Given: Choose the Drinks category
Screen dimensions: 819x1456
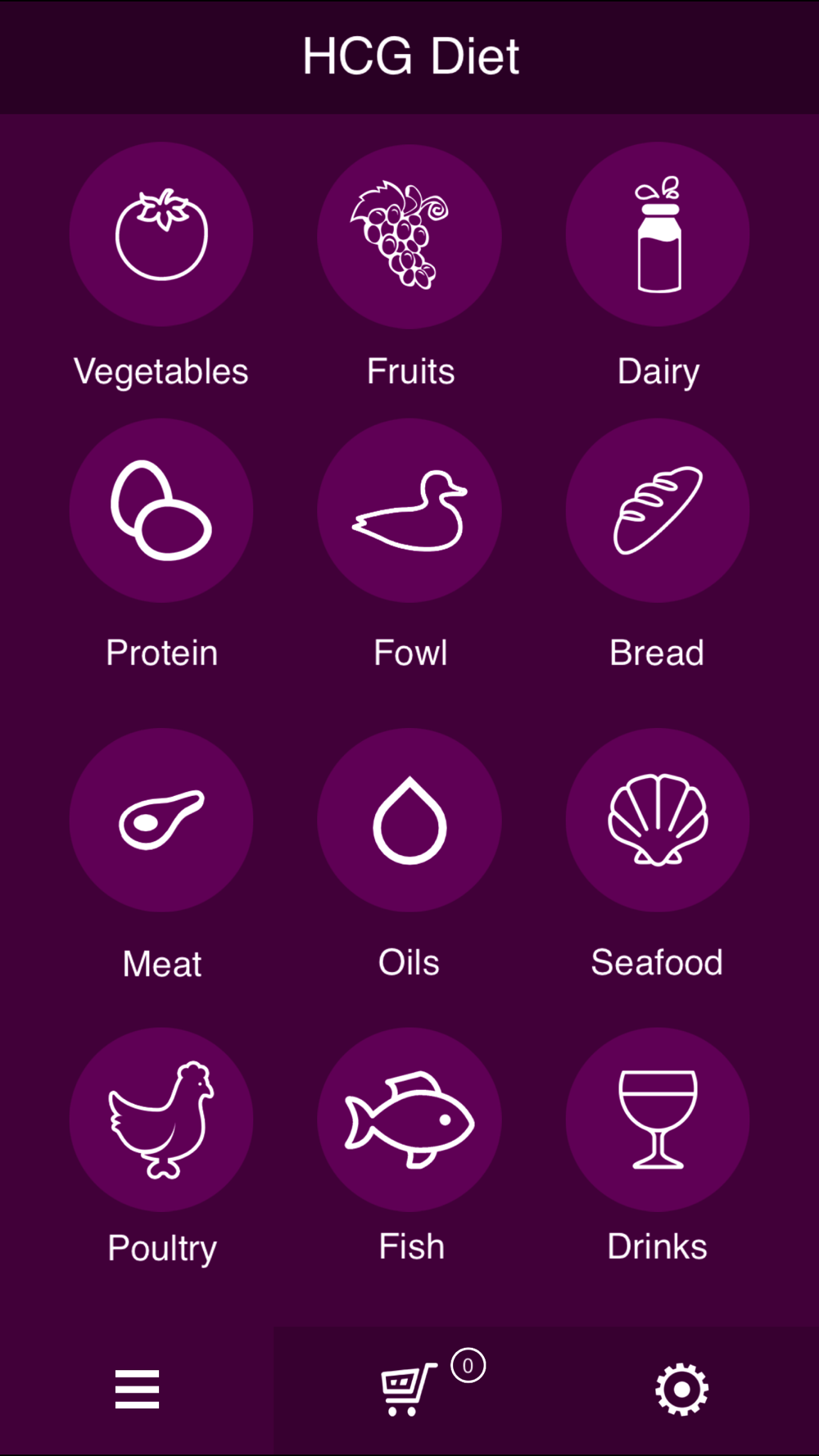Looking at the screenshot, I should point(658,1119).
